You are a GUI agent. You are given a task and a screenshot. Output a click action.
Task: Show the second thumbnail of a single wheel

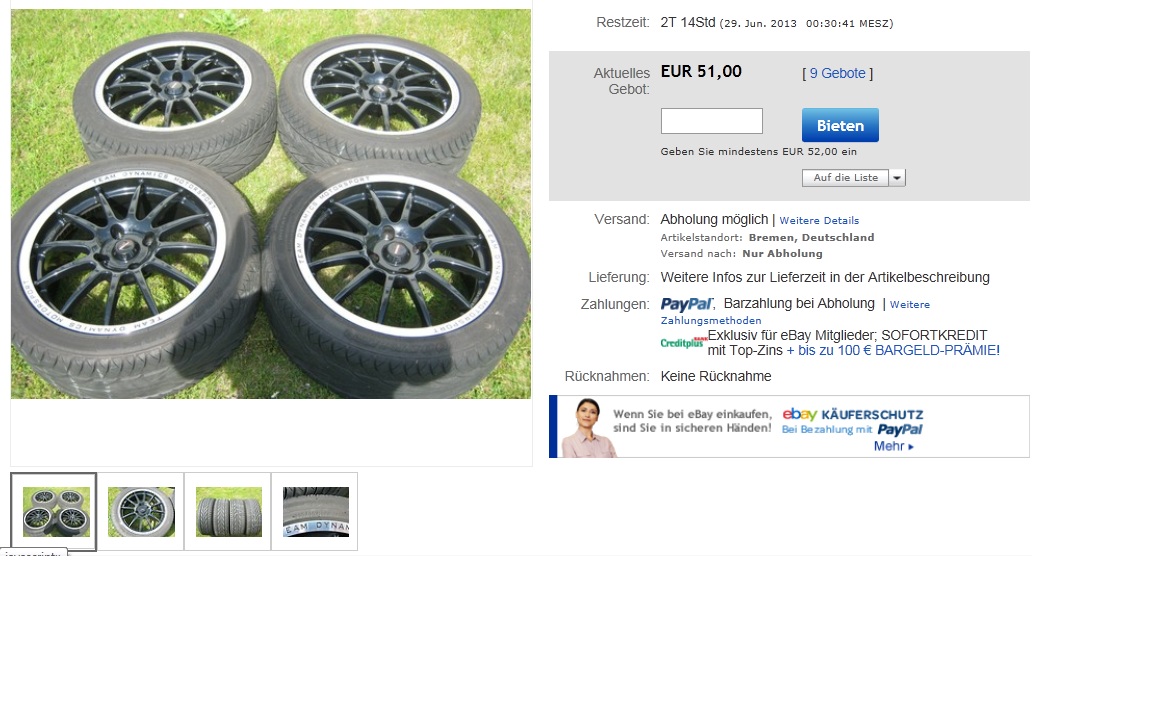point(141,512)
